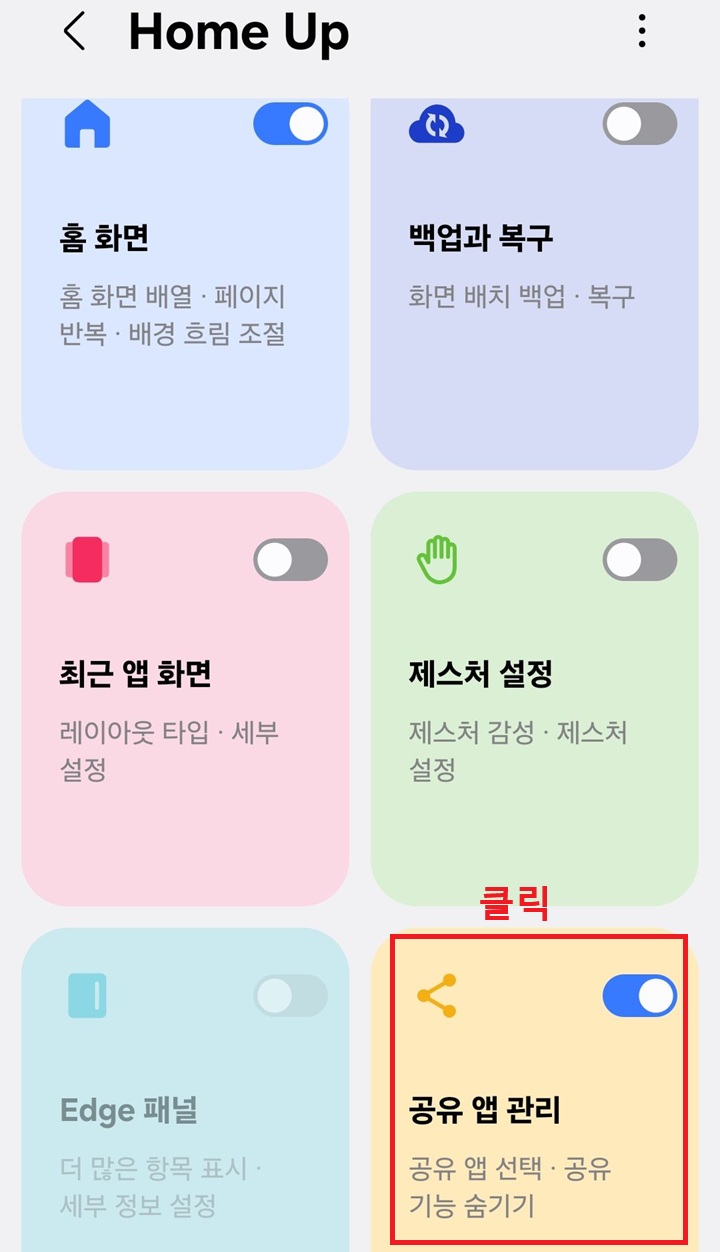Open the three-dot overflow menu

[644, 31]
